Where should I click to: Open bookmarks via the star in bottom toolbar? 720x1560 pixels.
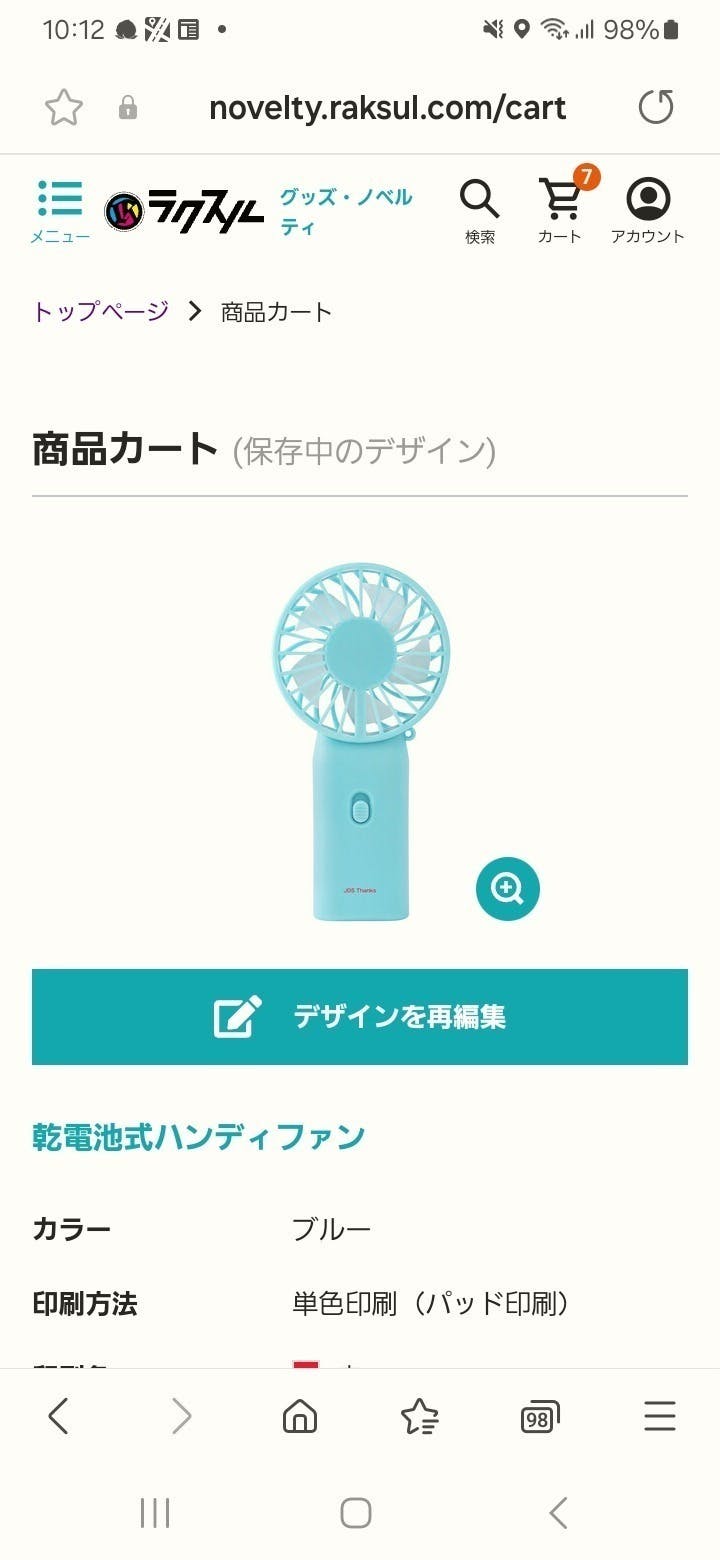pyautogui.click(x=420, y=1415)
